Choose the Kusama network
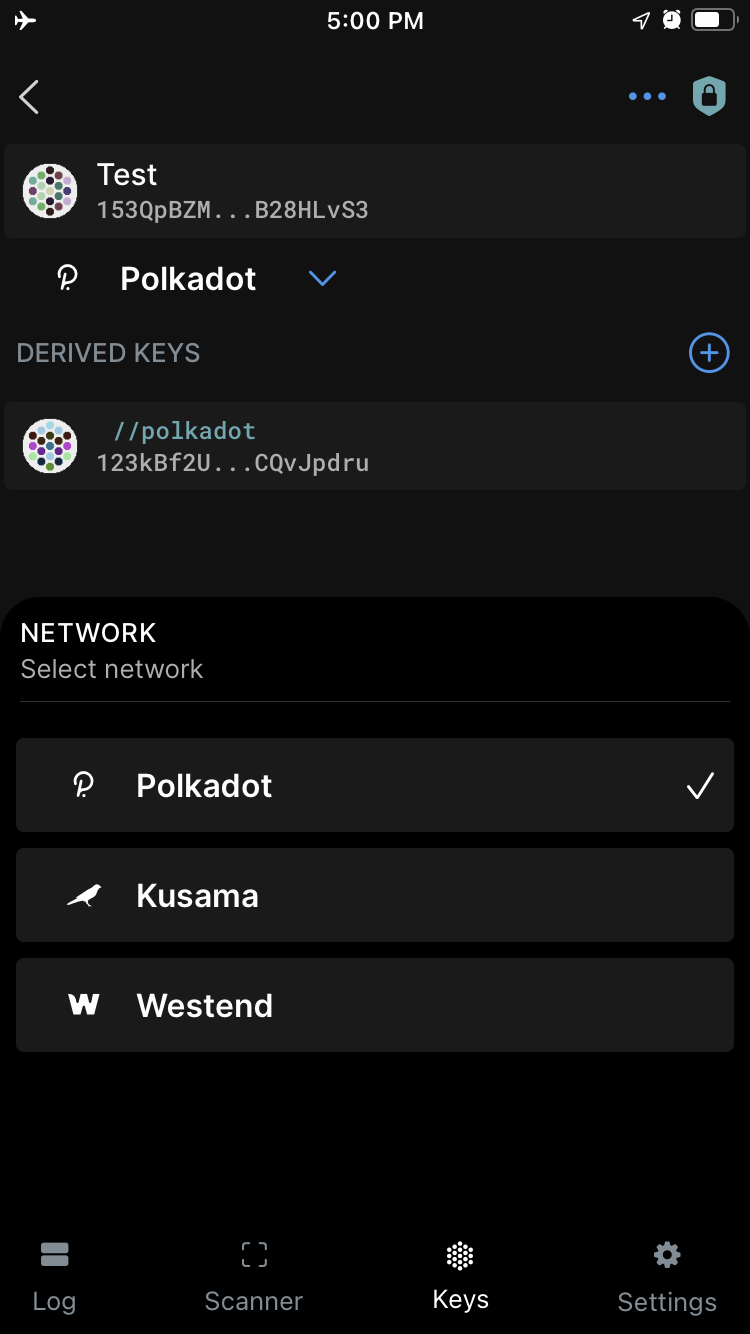 (375, 895)
